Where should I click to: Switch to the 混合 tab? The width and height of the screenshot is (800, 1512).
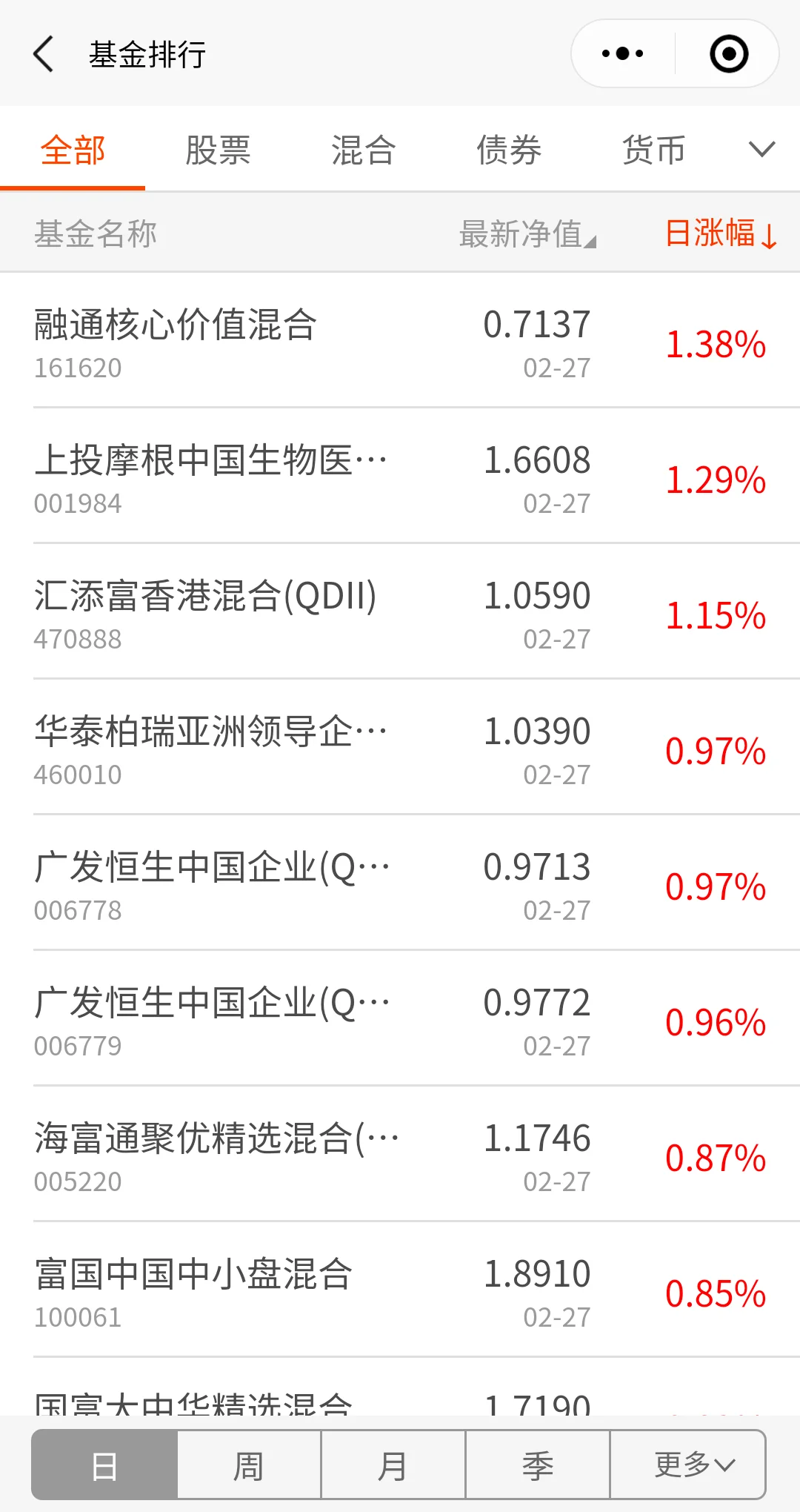pyautogui.click(x=363, y=150)
